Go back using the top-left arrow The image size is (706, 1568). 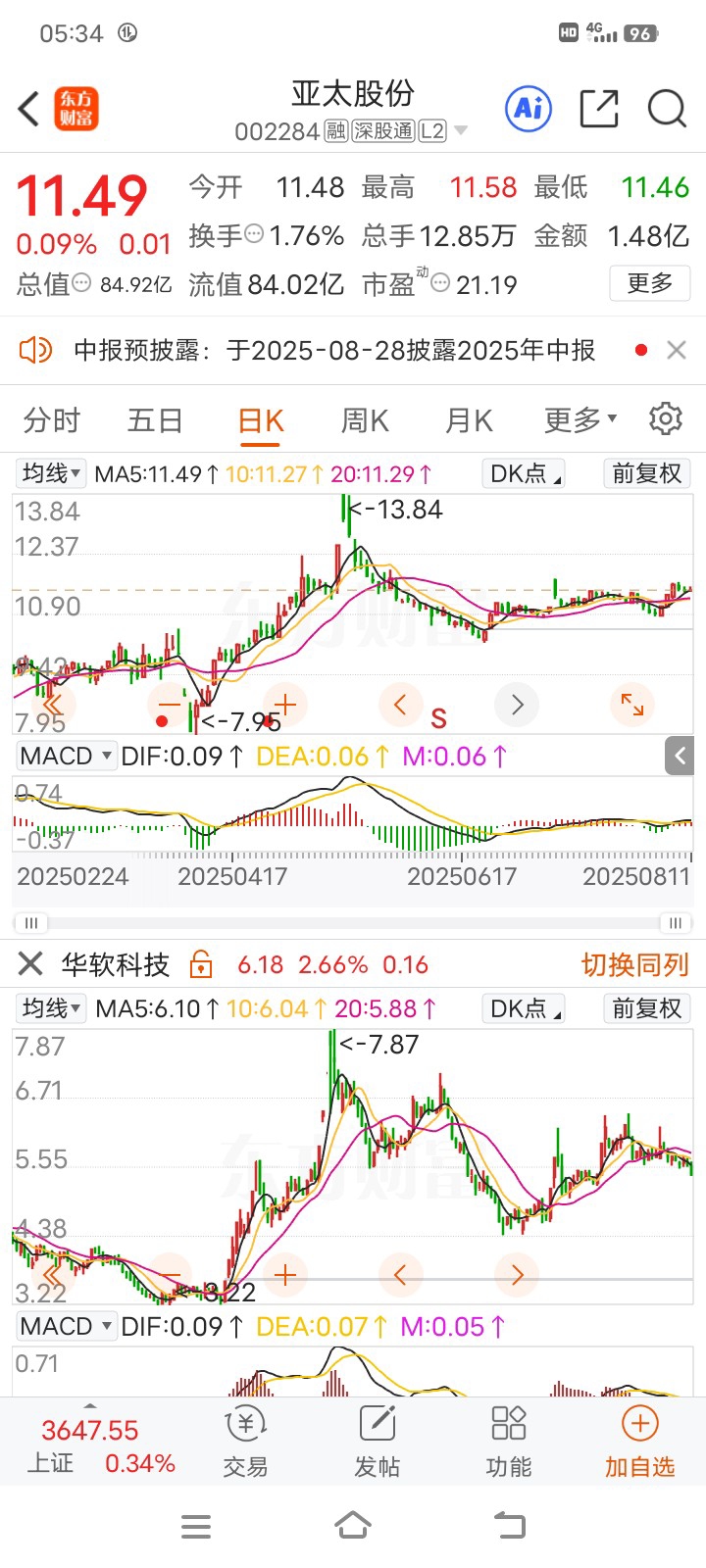click(28, 109)
